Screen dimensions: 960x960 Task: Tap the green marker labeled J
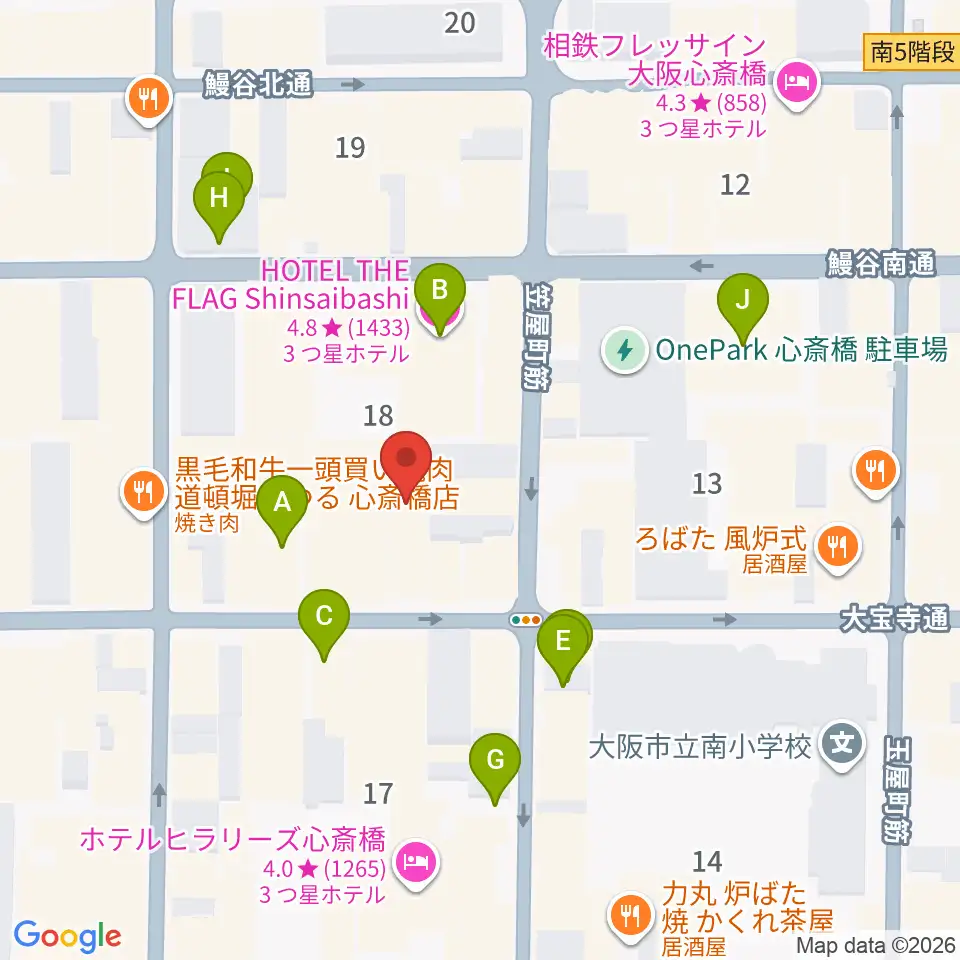point(743,307)
